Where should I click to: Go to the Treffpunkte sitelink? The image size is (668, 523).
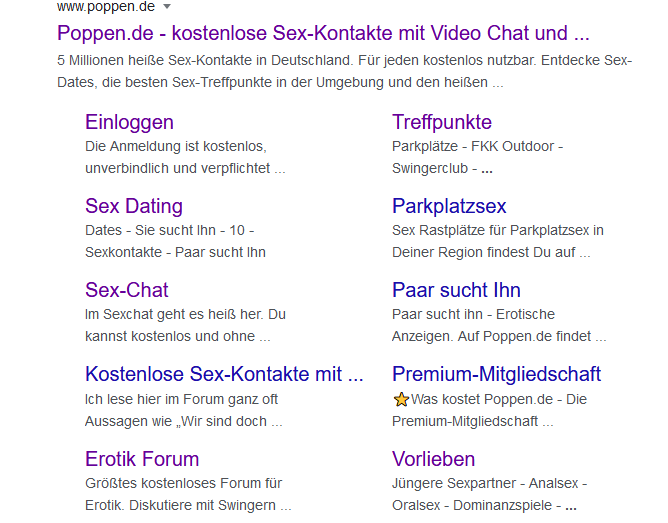coord(441,122)
